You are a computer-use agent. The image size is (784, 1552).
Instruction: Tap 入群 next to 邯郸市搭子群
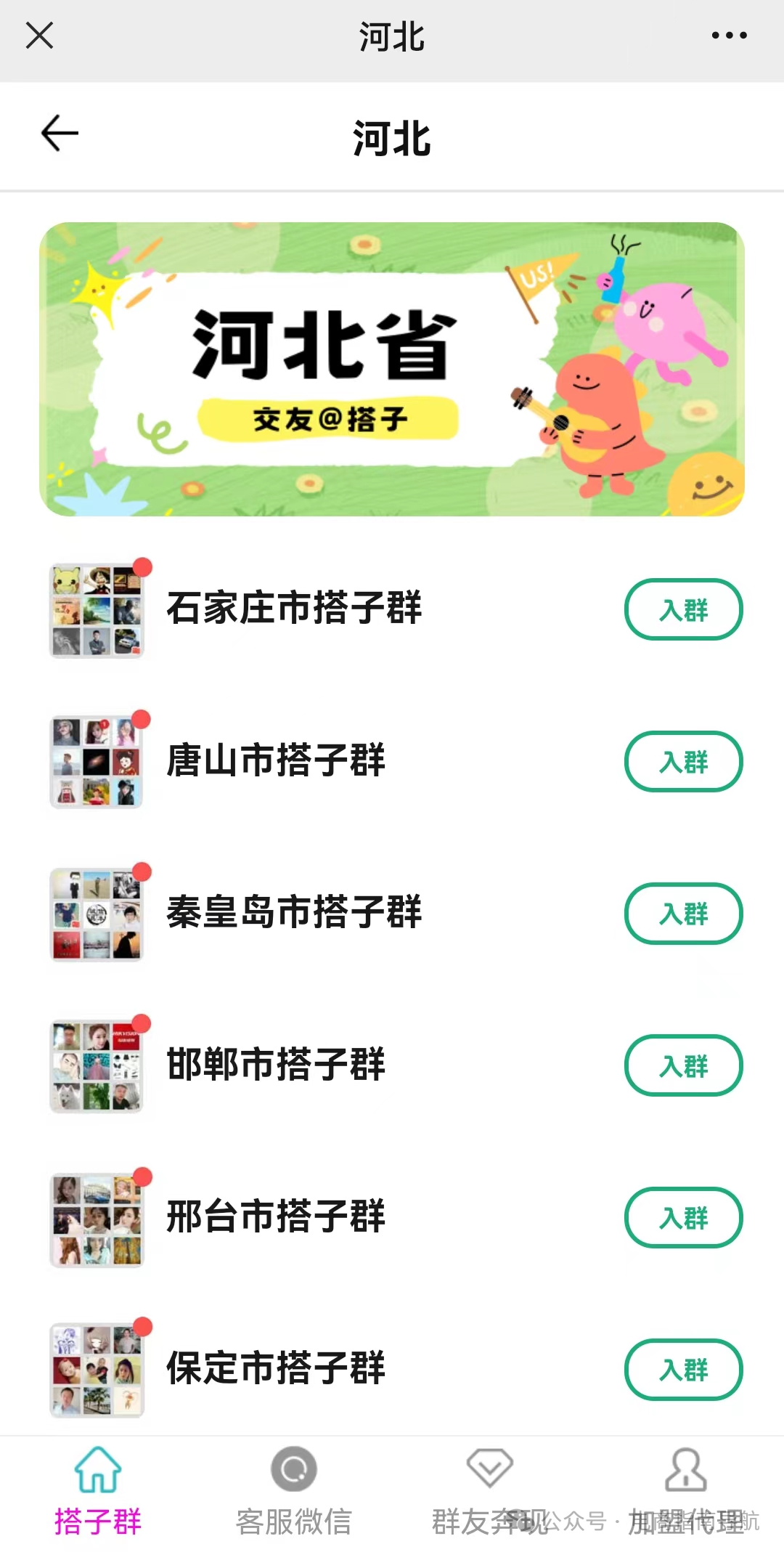(682, 1066)
